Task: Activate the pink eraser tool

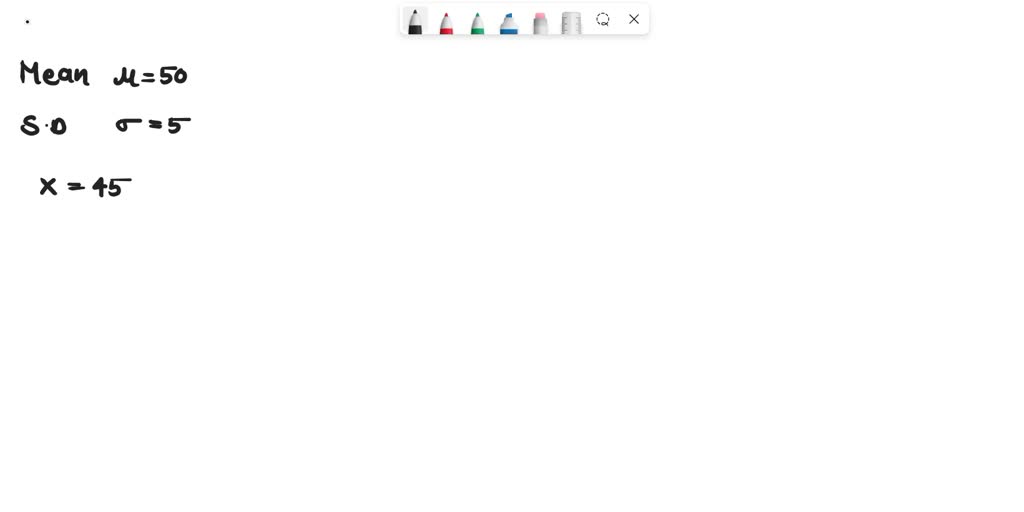Action: pyautogui.click(x=540, y=22)
